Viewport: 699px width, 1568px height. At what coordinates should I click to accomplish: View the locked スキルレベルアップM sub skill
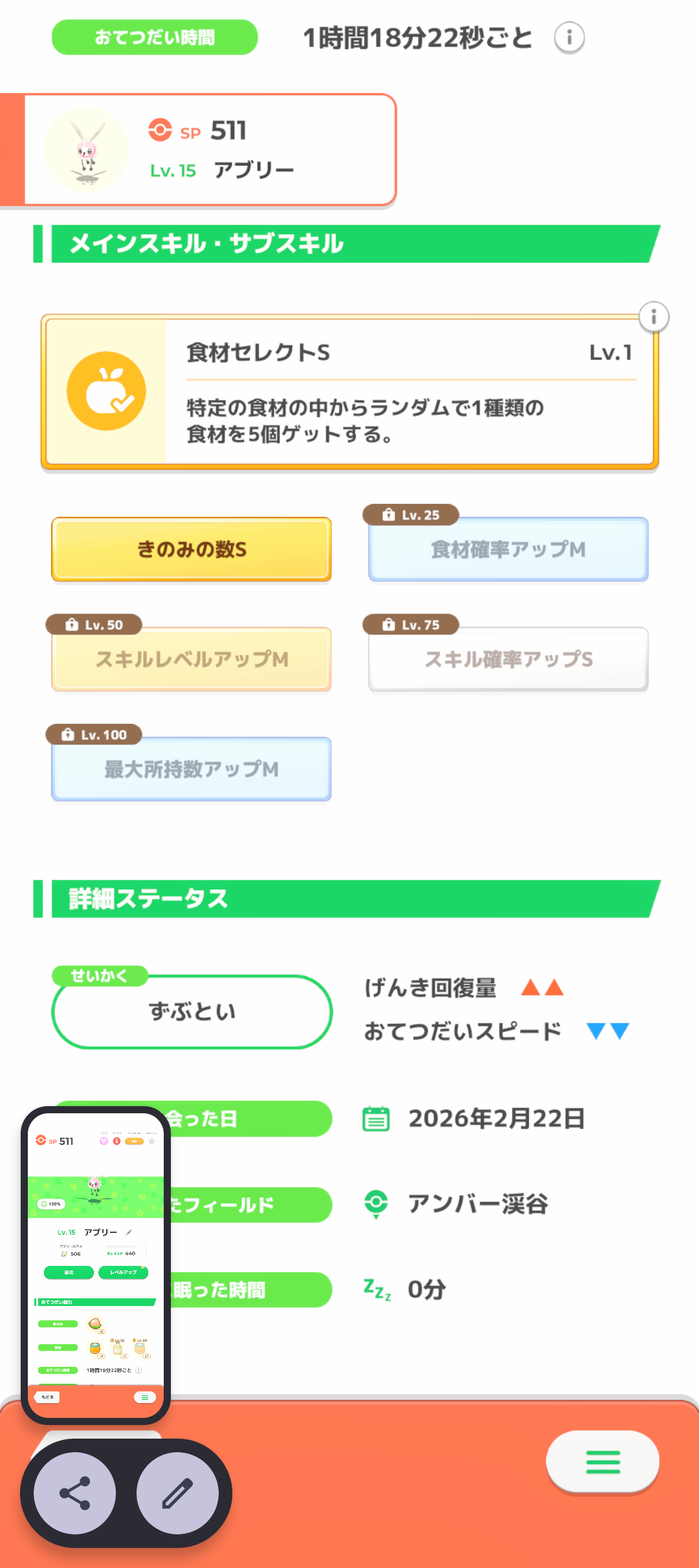click(x=192, y=659)
